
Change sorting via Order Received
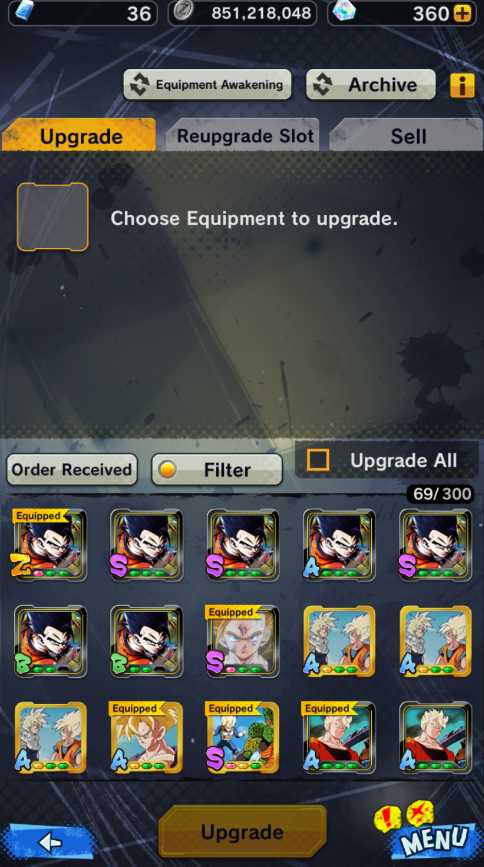coord(72,469)
